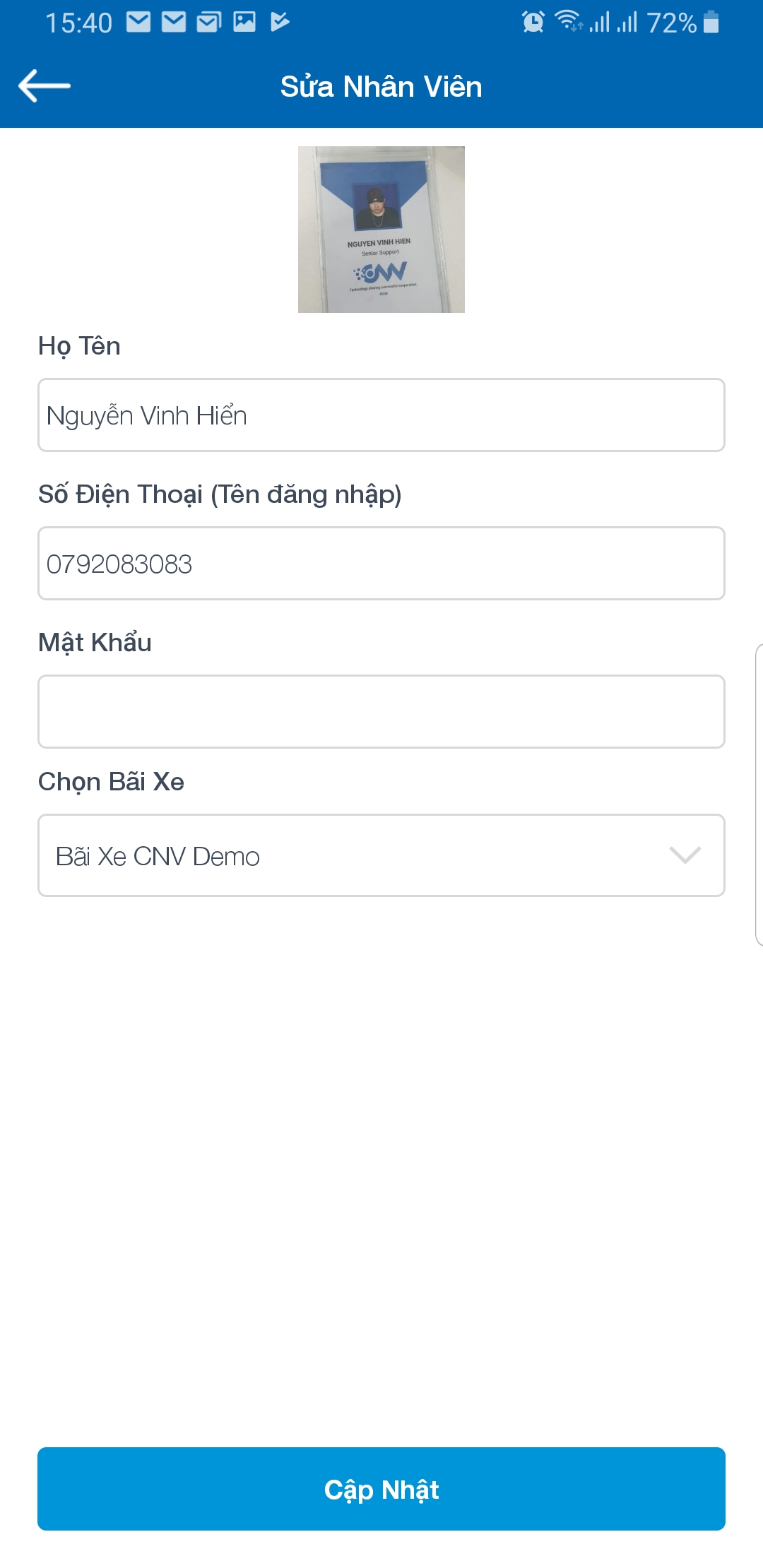Expand the Chọn Bãi Xe dropdown
The image size is (763, 1568).
(x=381, y=855)
